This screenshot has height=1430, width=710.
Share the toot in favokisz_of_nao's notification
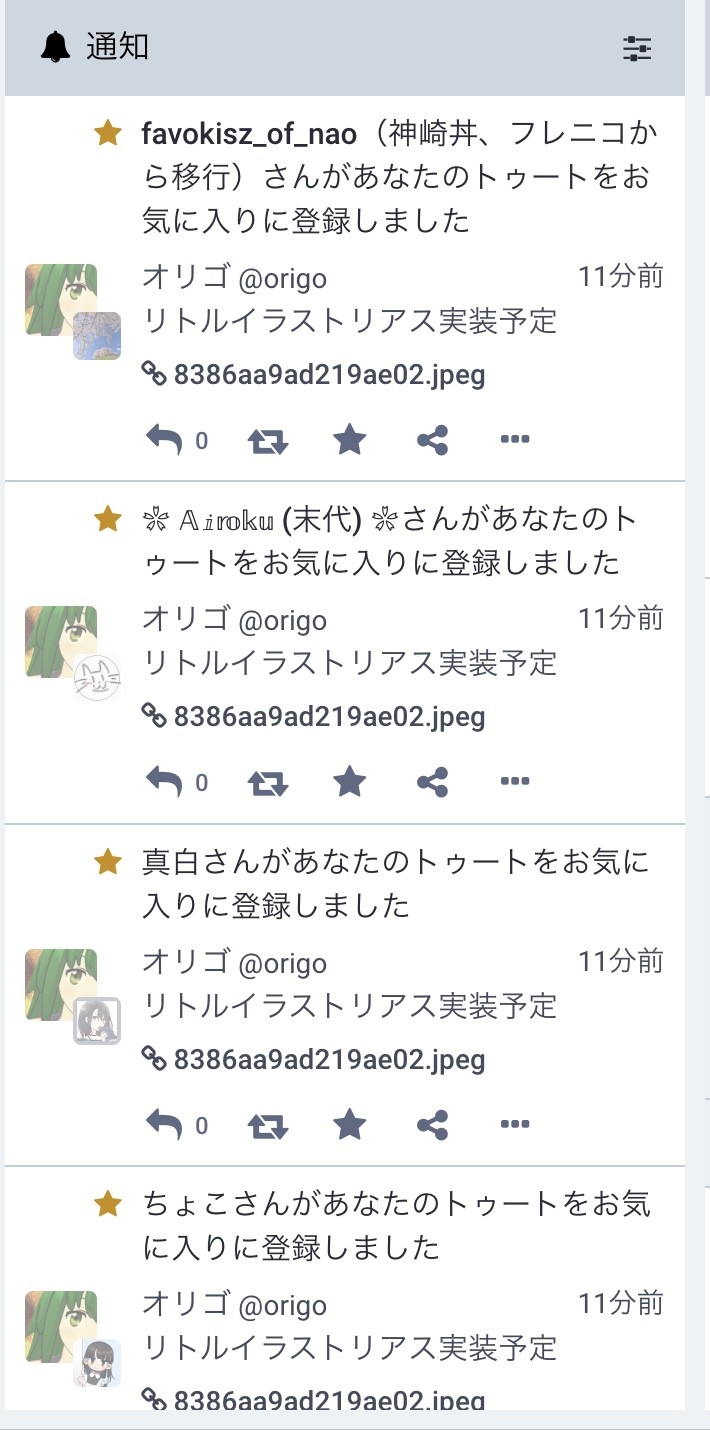coord(432,440)
